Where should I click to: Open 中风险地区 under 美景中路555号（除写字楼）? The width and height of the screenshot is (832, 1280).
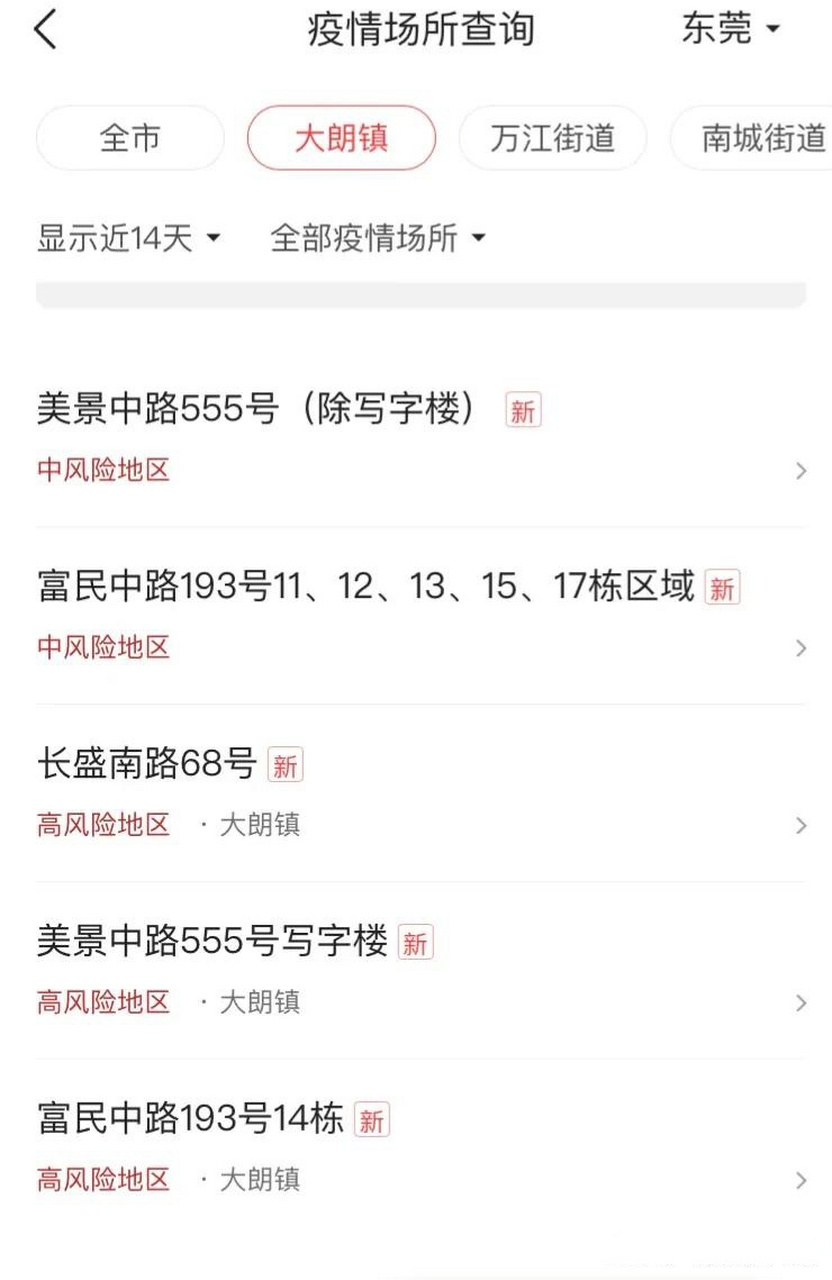[x=102, y=470]
